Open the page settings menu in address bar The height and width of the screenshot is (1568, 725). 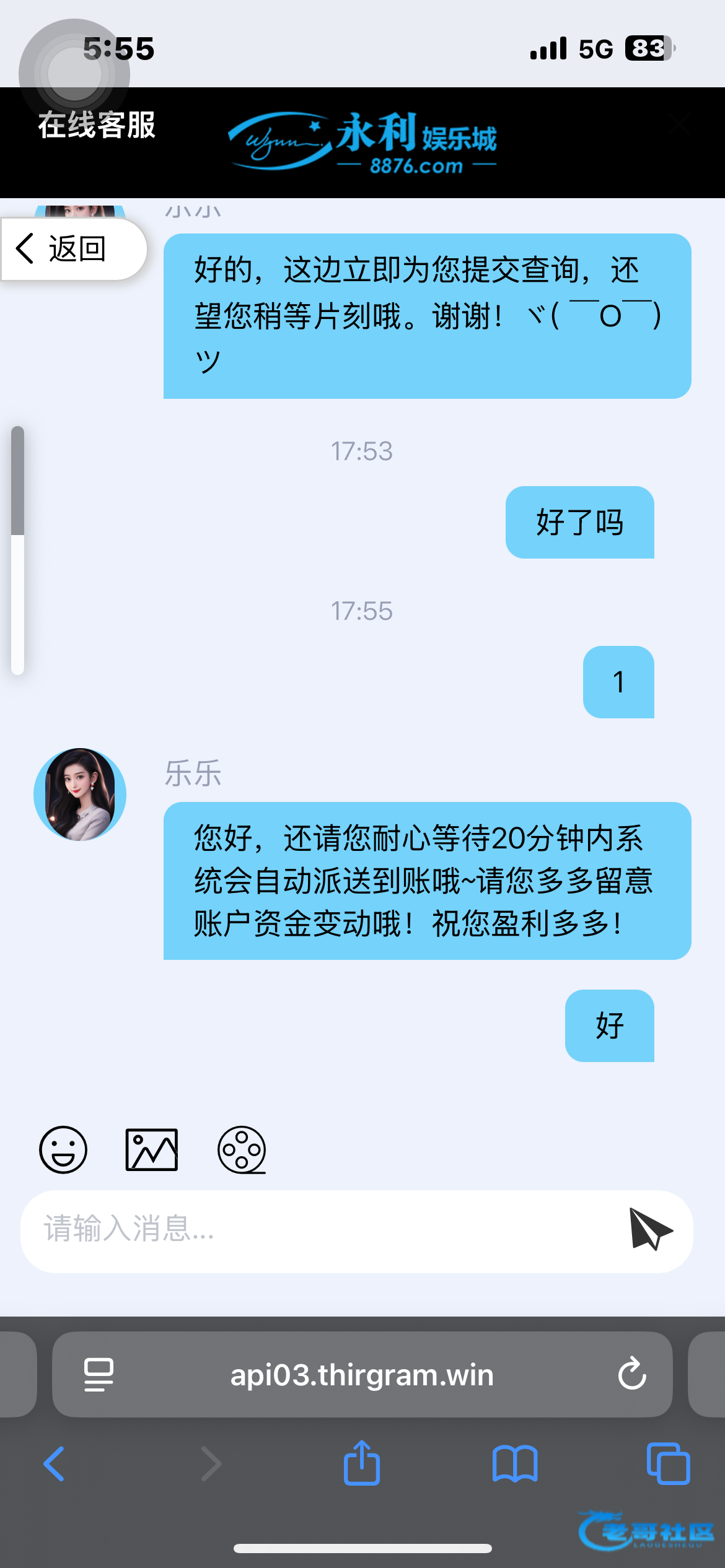(99, 1375)
